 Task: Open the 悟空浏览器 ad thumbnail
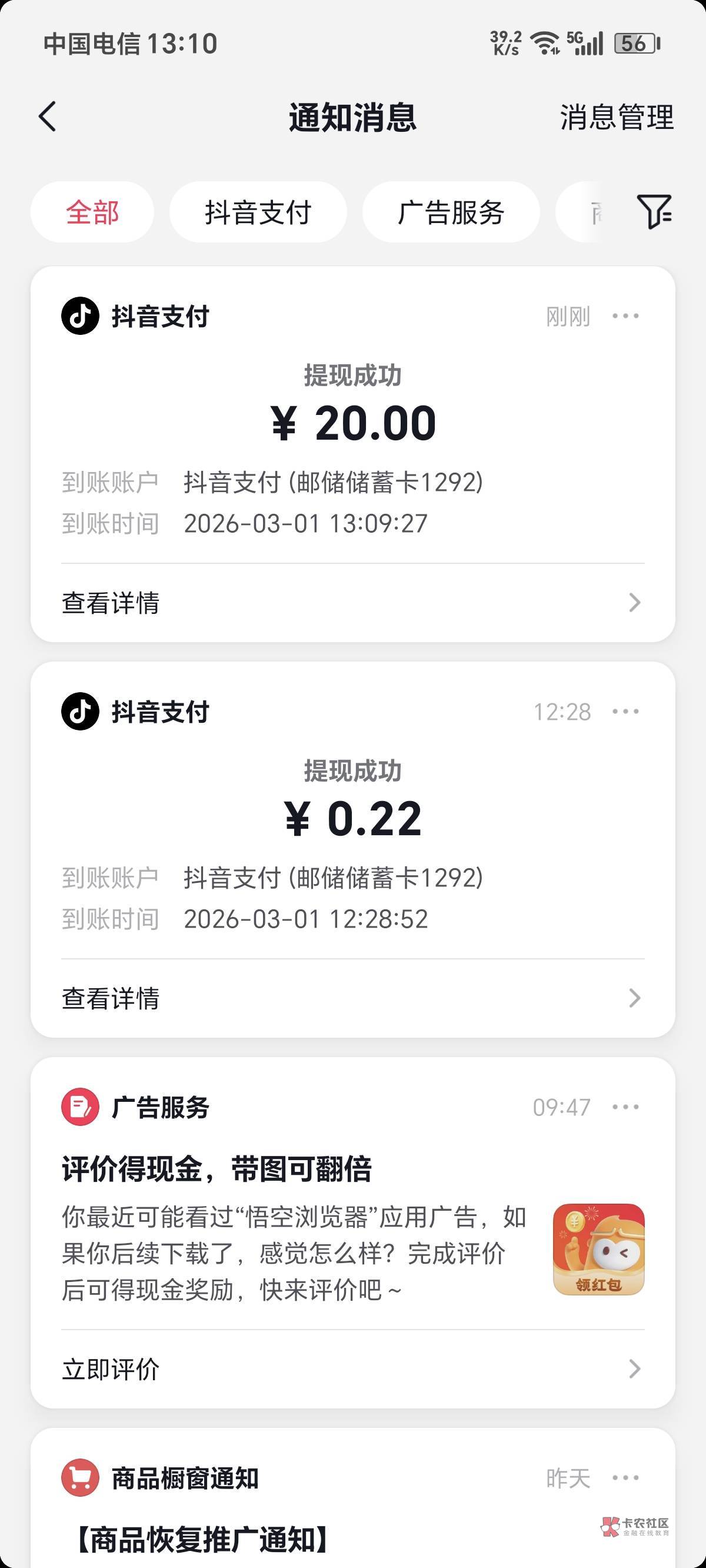click(x=598, y=1250)
